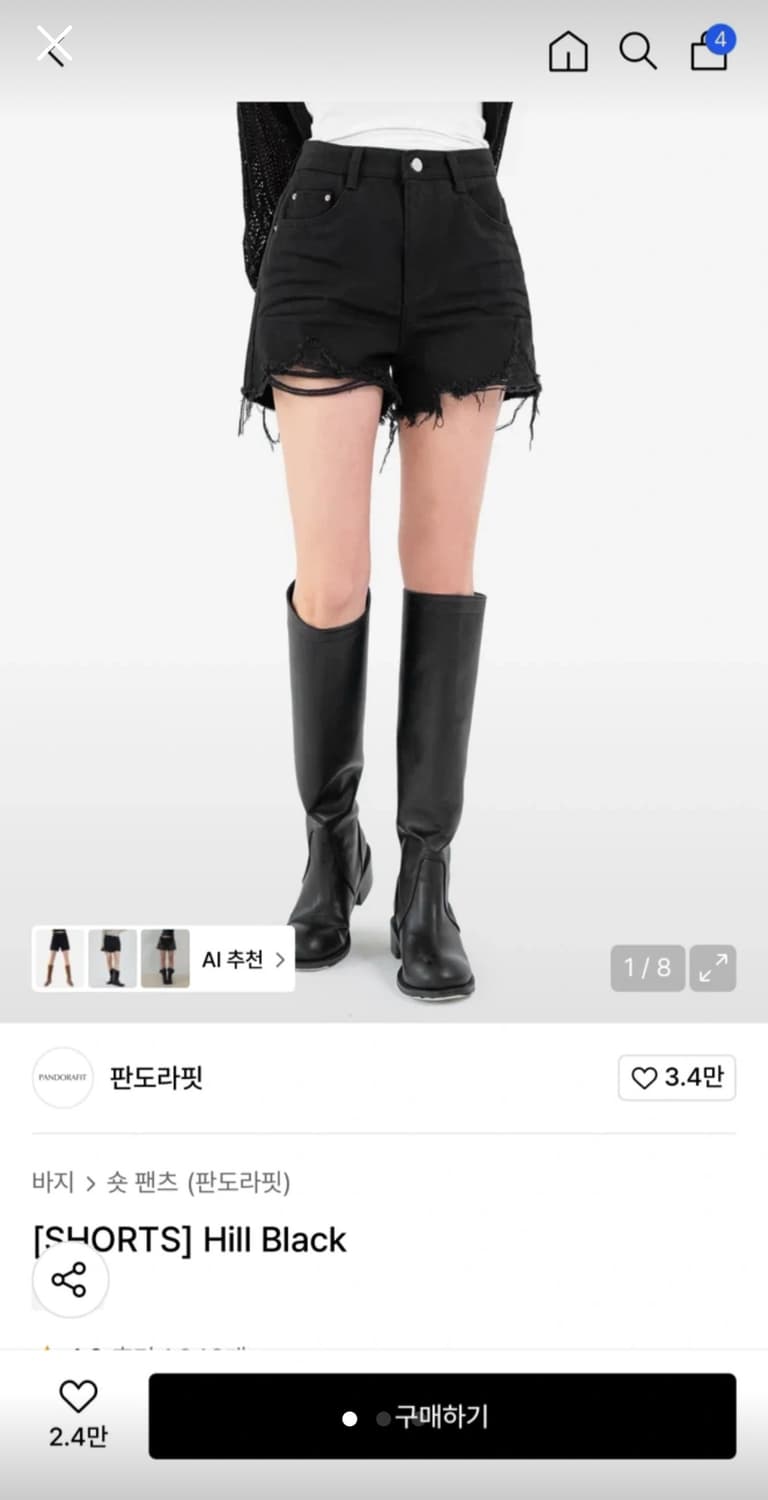The image size is (768, 1500).
Task: Open the AI 추천 recommendations
Action: 235,958
